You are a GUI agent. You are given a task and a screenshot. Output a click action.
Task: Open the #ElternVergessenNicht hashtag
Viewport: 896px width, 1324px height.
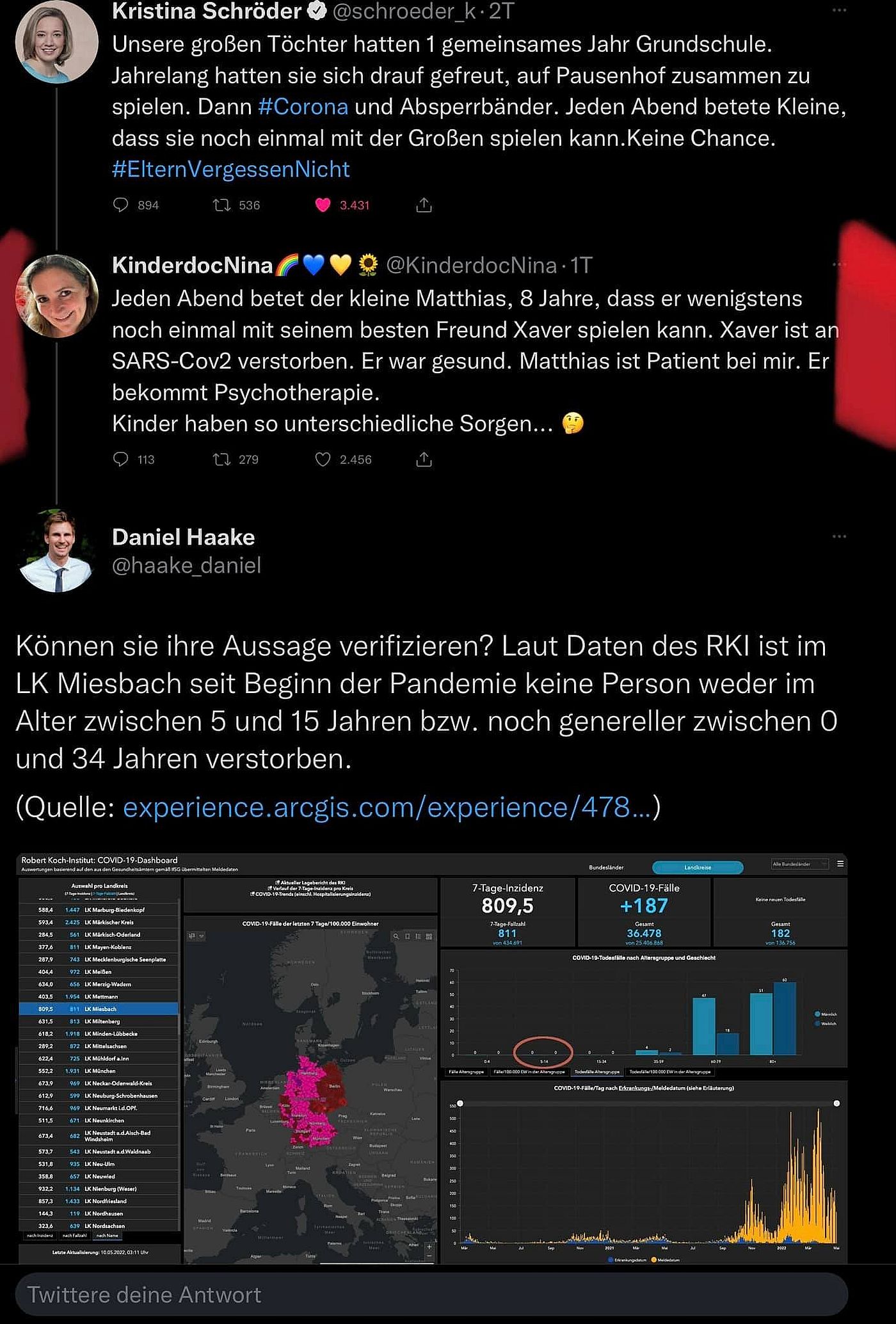pyautogui.click(x=230, y=169)
